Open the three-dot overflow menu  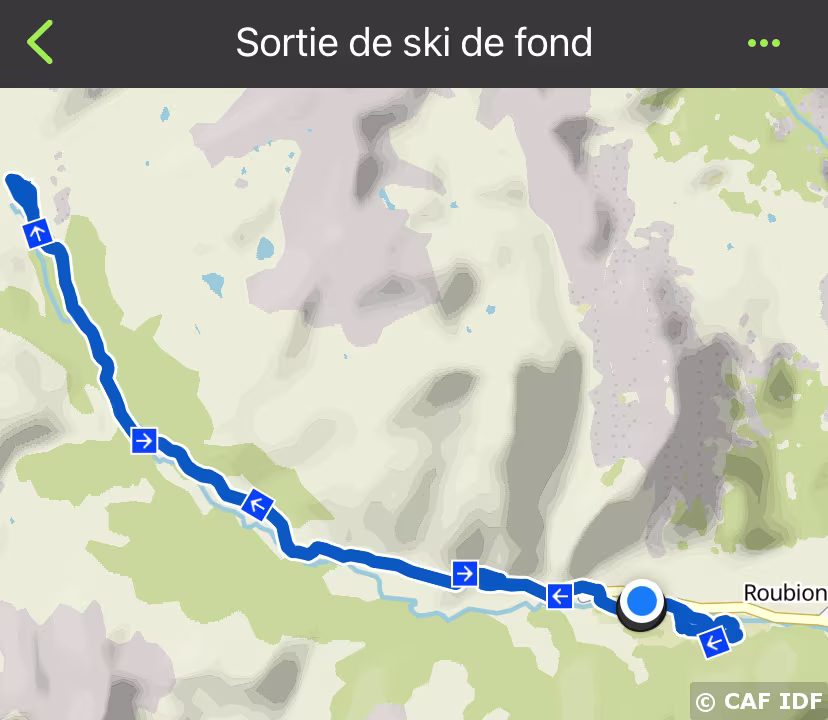tap(763, 43)
